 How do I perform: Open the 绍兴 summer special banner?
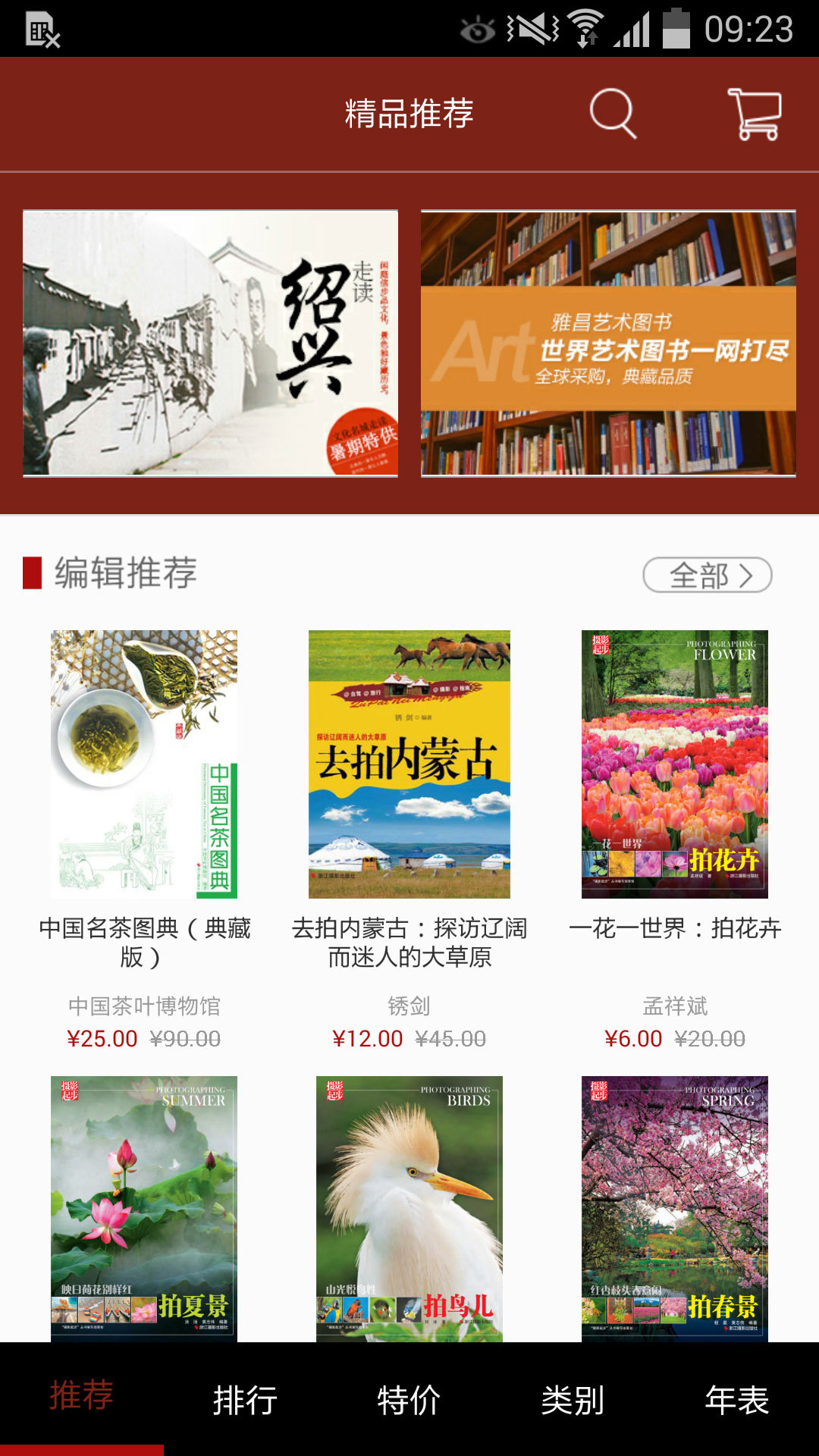click(210, 343)
